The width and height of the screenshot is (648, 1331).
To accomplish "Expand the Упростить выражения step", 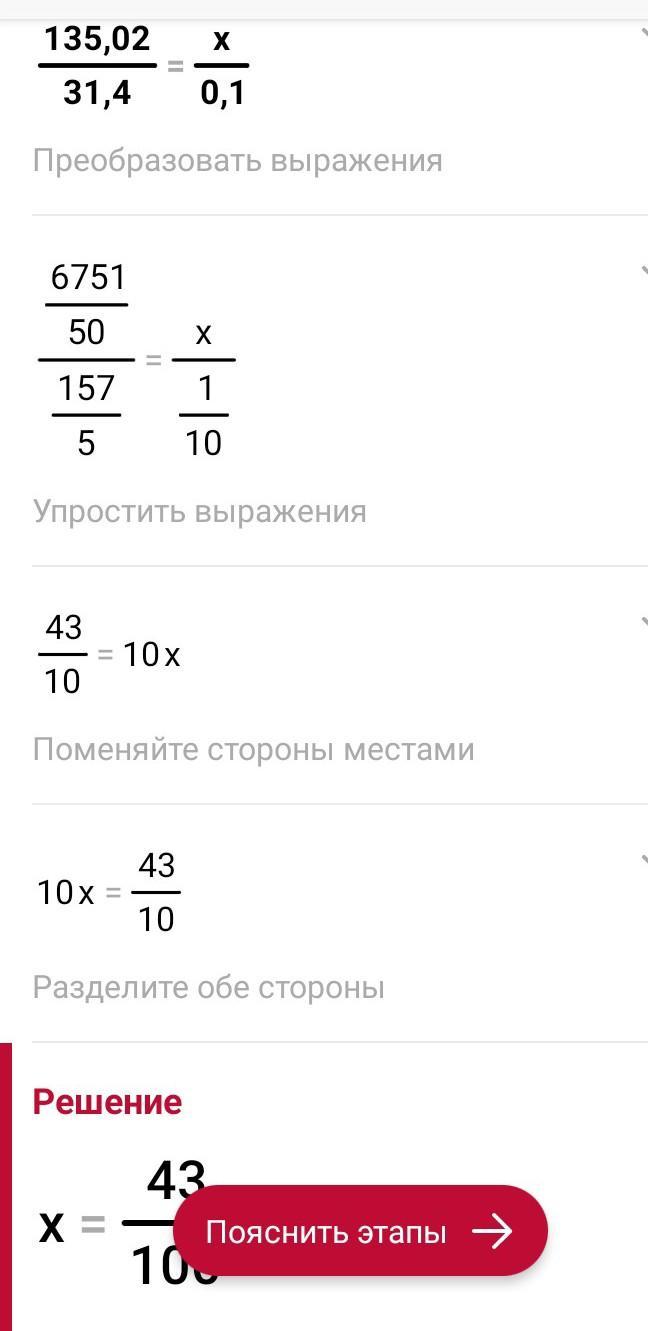I will pyautogui.click(x=641, y=271).
